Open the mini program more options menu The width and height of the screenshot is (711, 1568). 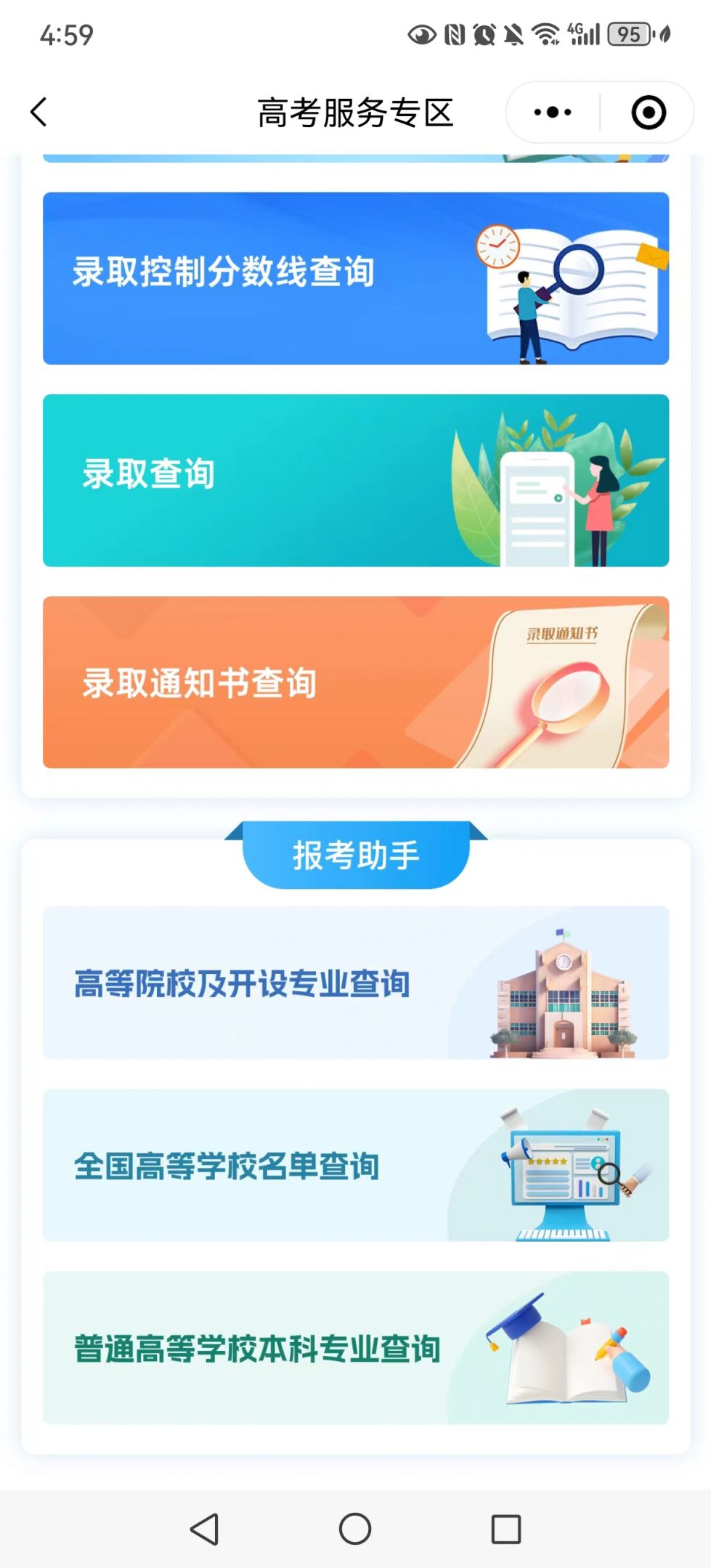553,113
